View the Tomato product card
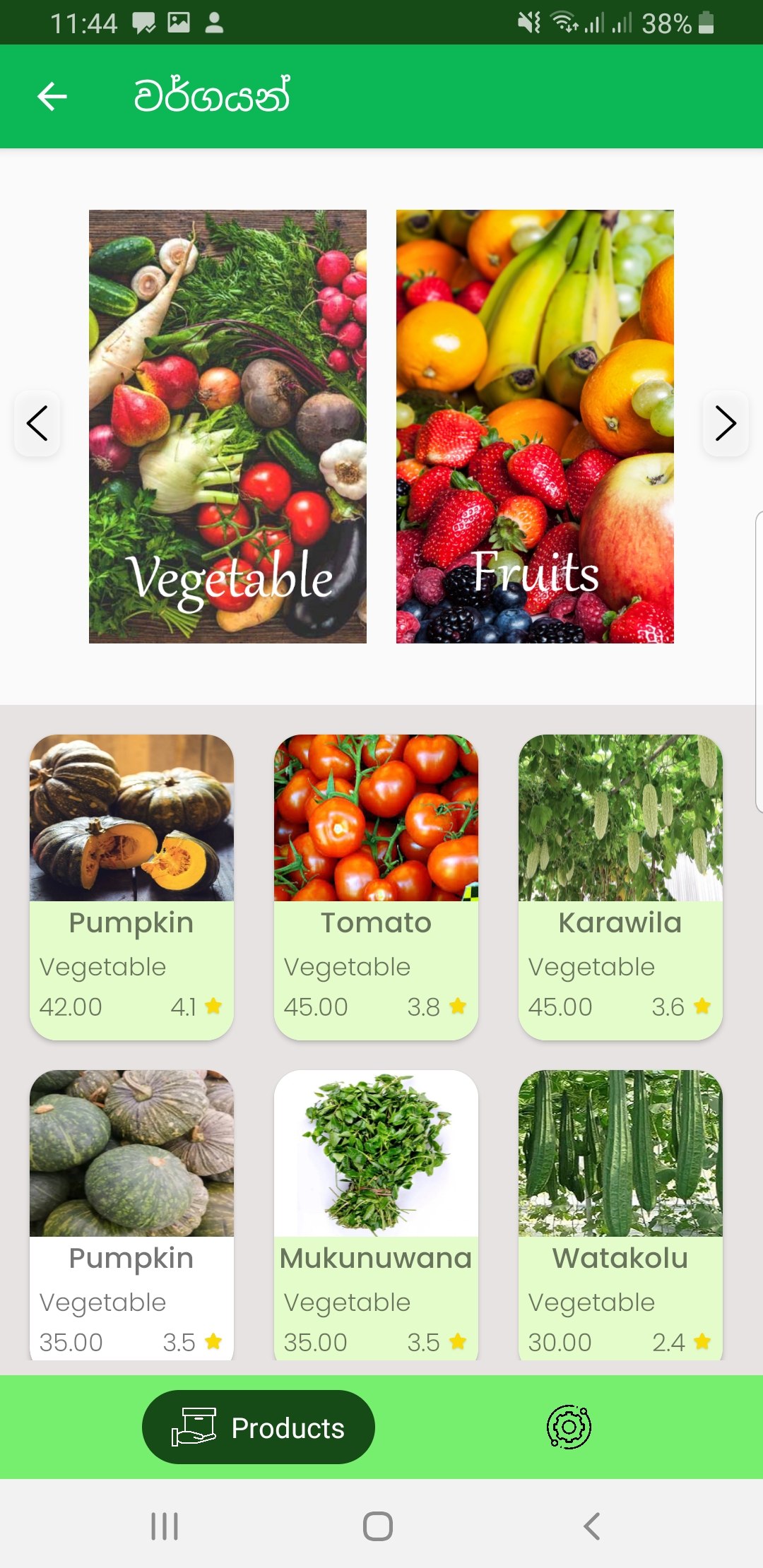763x1568 pixels. [376, 887]
